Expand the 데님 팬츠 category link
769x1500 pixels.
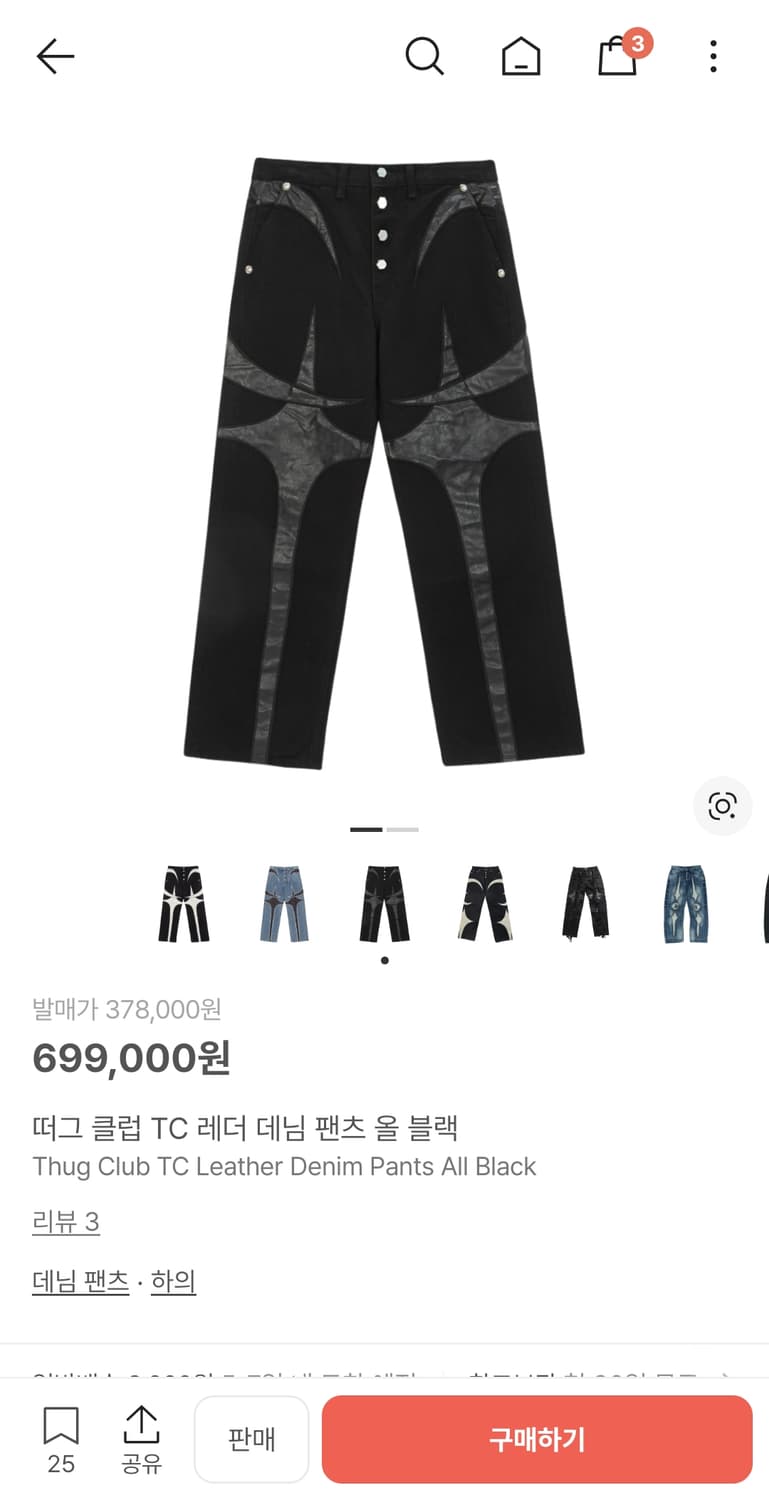[x=80, y=1282]
